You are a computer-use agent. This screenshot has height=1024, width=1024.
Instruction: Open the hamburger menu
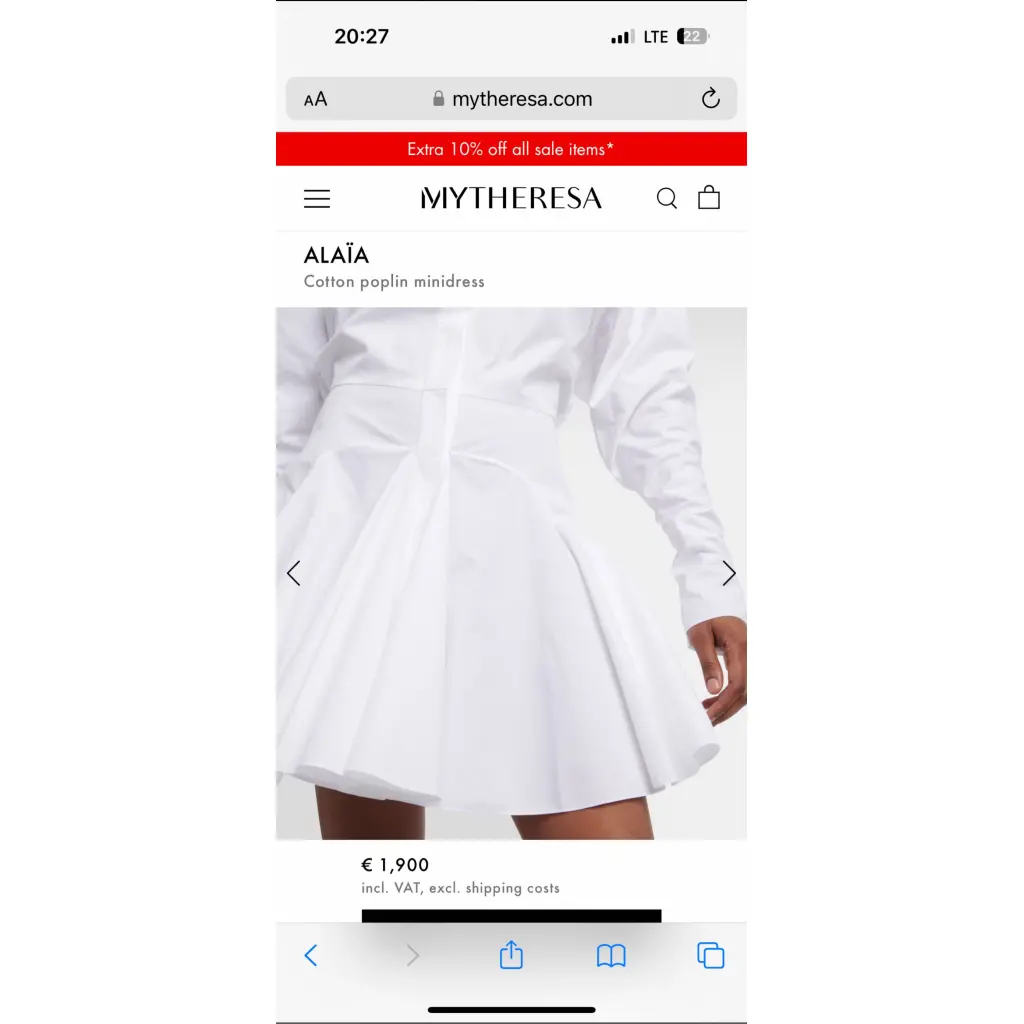(x=317, y=199)
